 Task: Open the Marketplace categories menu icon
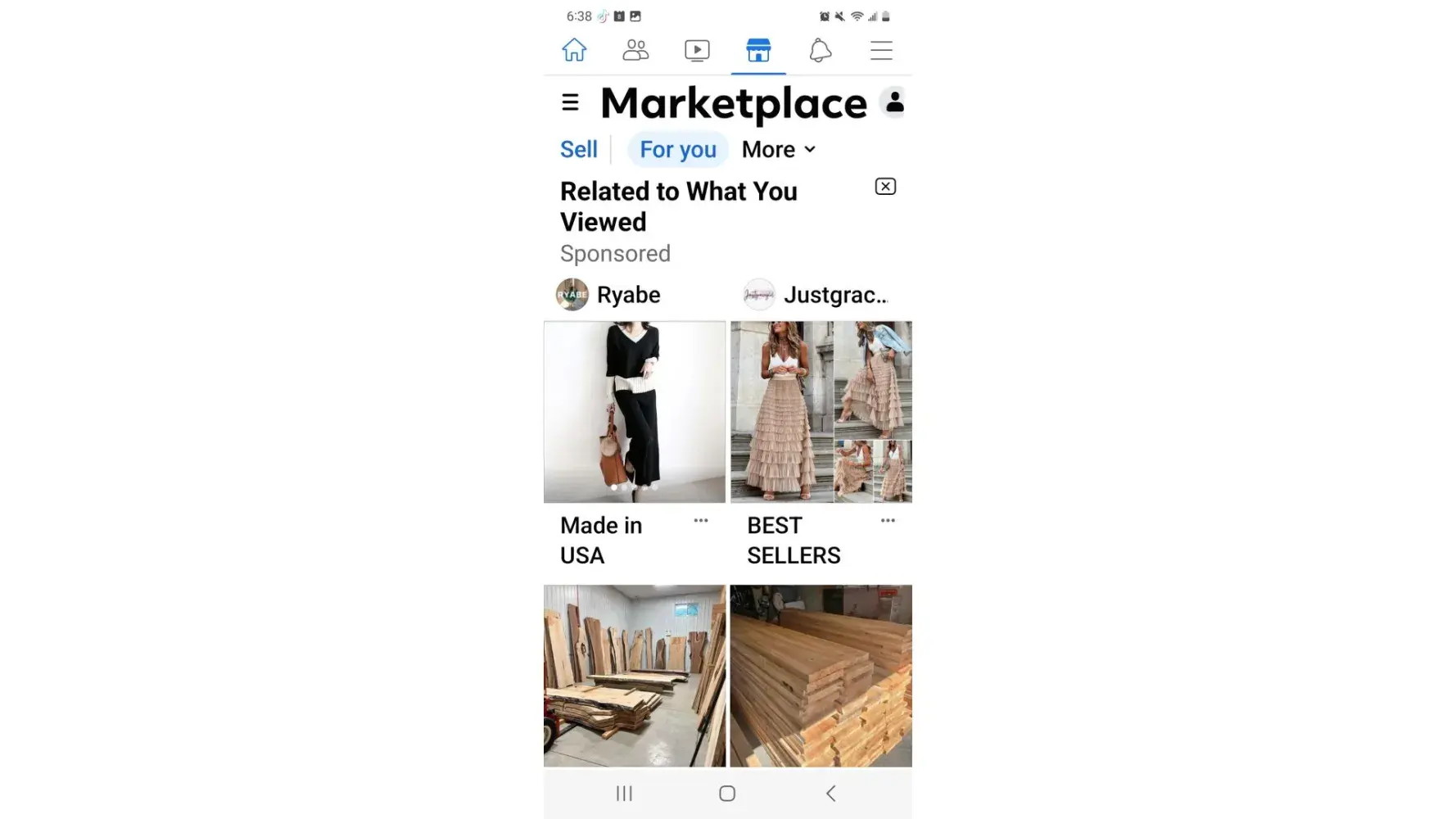571,102
